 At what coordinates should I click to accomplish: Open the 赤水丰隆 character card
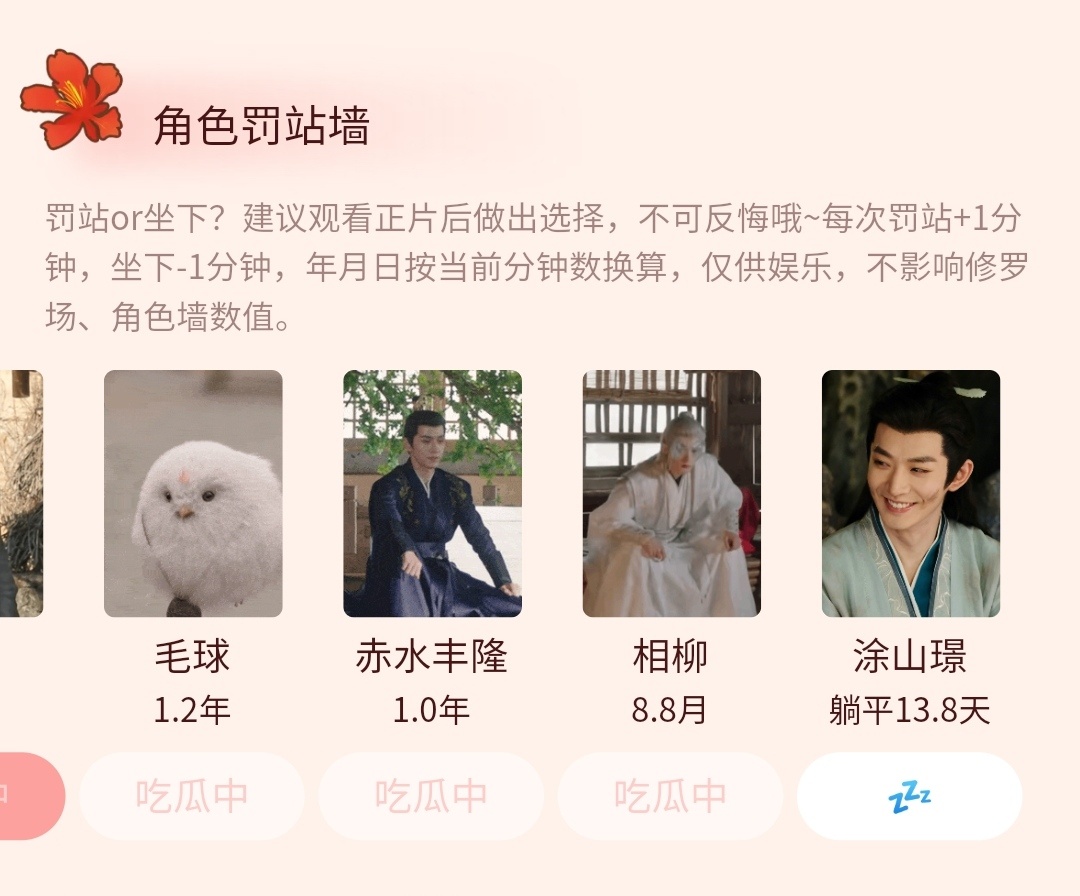pos(432,493)
